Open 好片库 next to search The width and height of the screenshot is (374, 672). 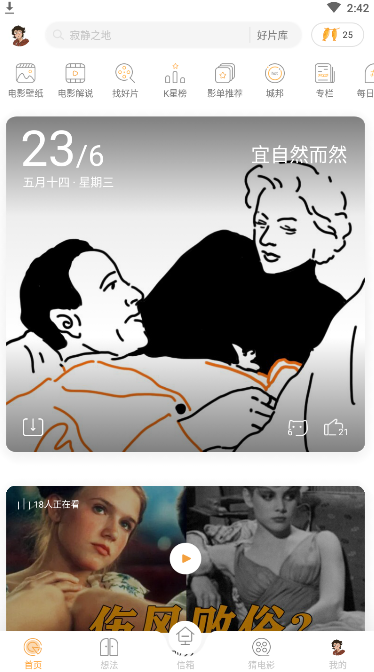click(x=272, y=35)
